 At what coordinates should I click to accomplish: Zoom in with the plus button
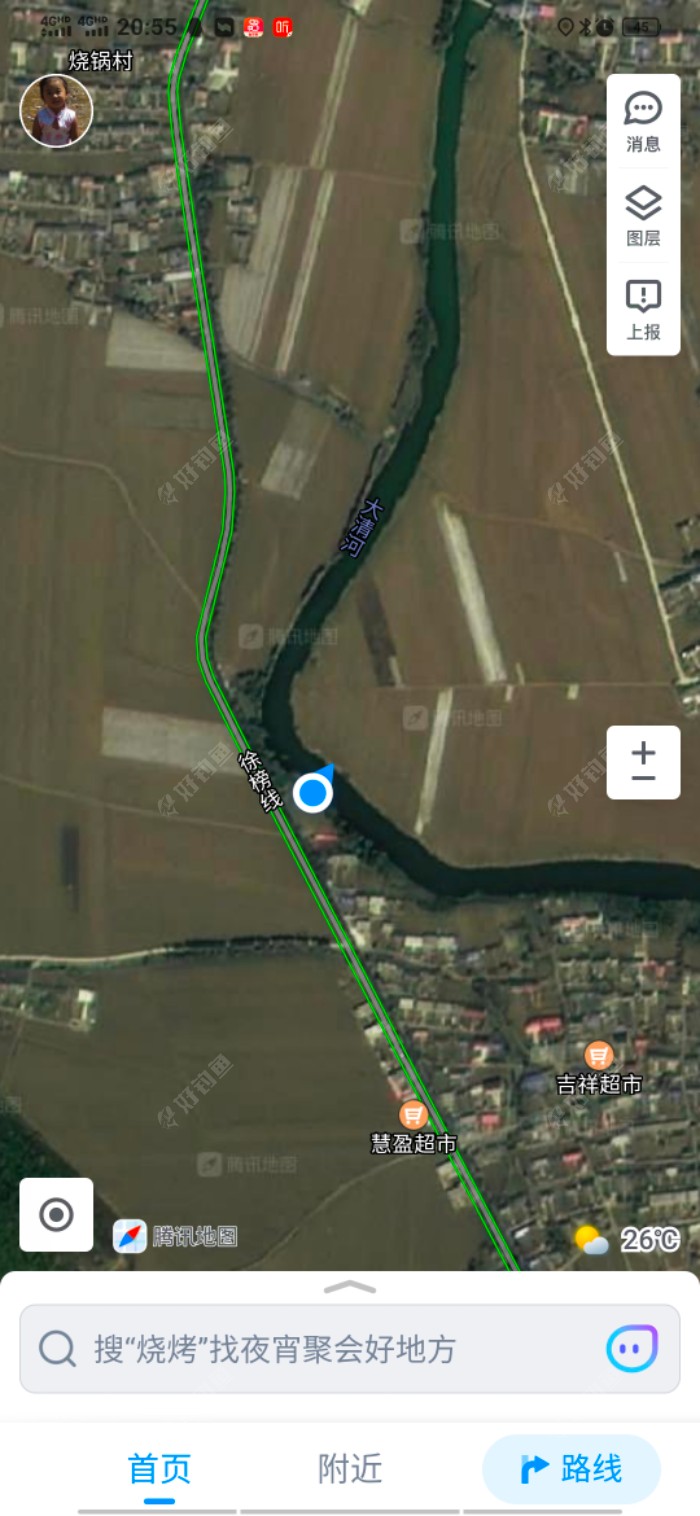click(643, 748)
